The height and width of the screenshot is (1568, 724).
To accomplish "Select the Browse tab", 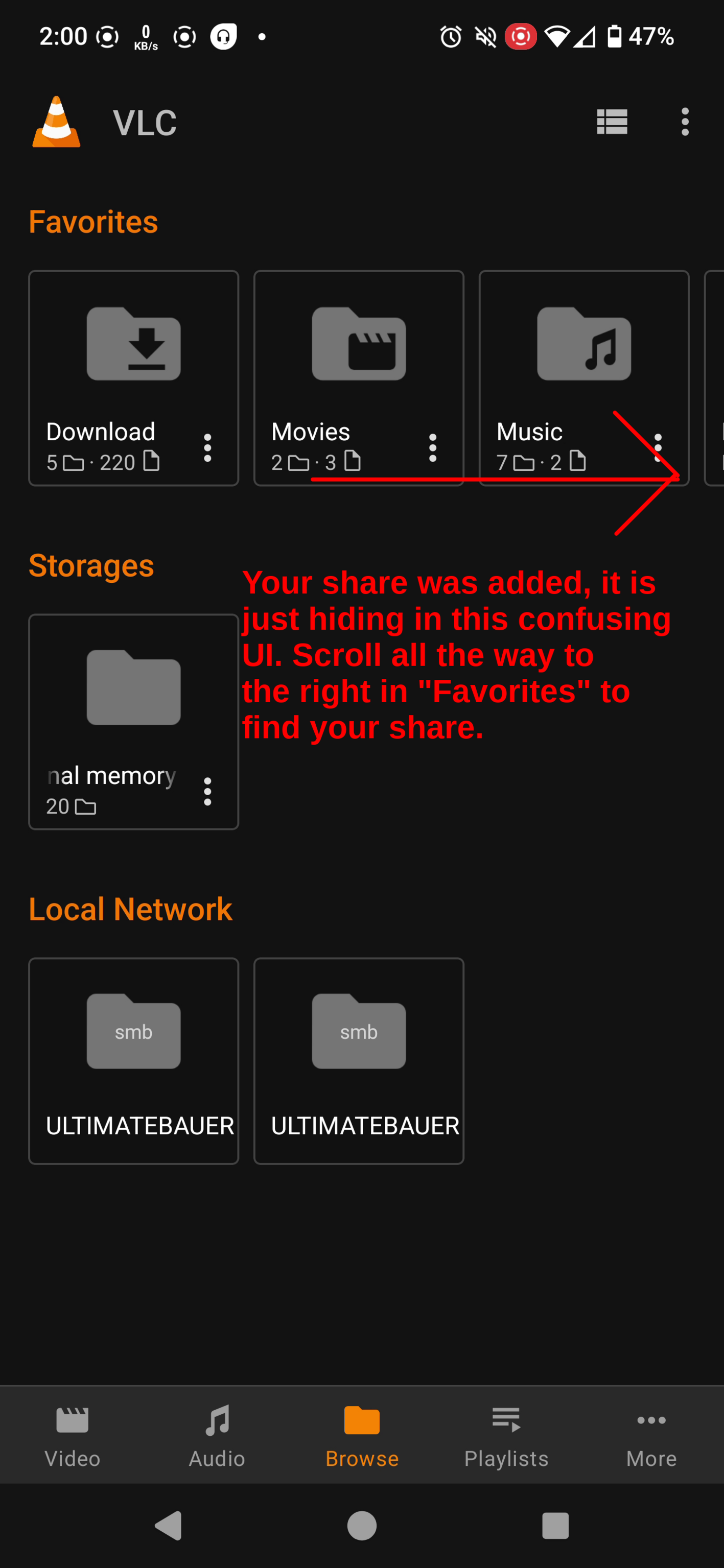I will coord(362,1434).
